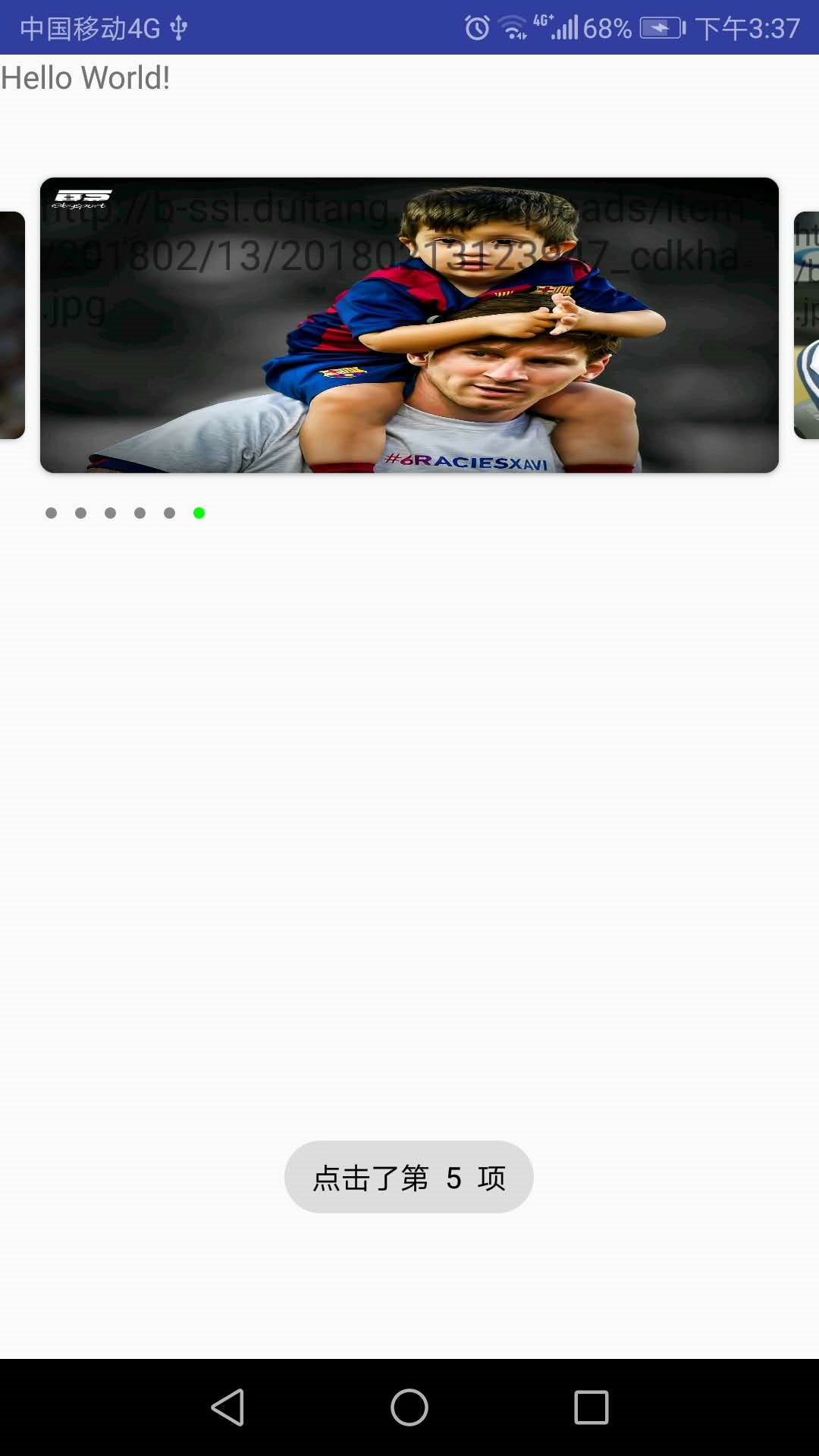
Task: Return to the home screen
Action: 409,1407
